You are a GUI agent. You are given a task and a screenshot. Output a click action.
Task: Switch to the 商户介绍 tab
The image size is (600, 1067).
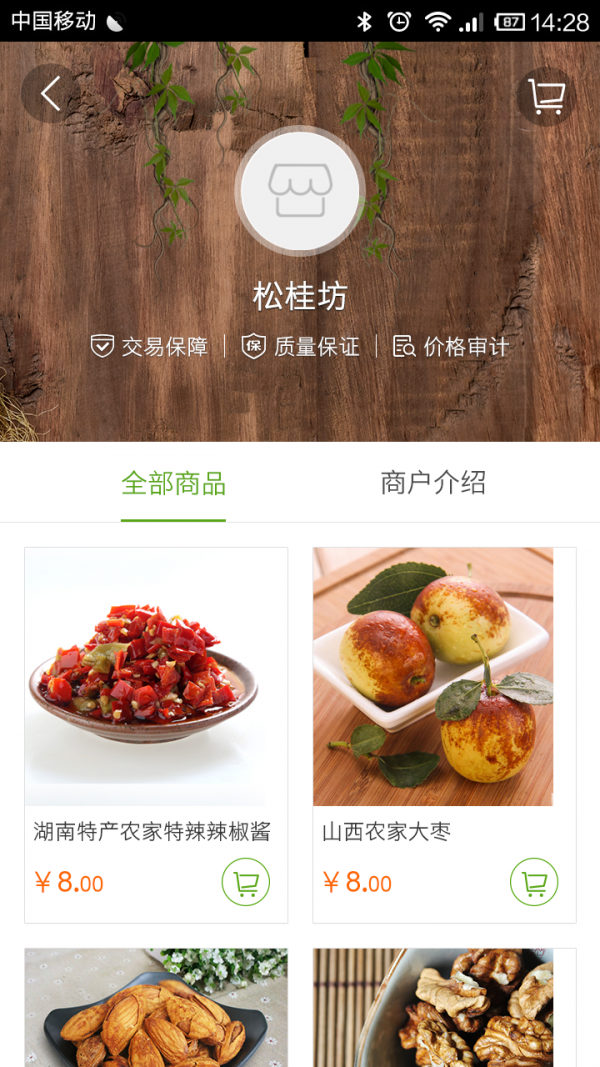pyautogui.click(x=433, y=484)
